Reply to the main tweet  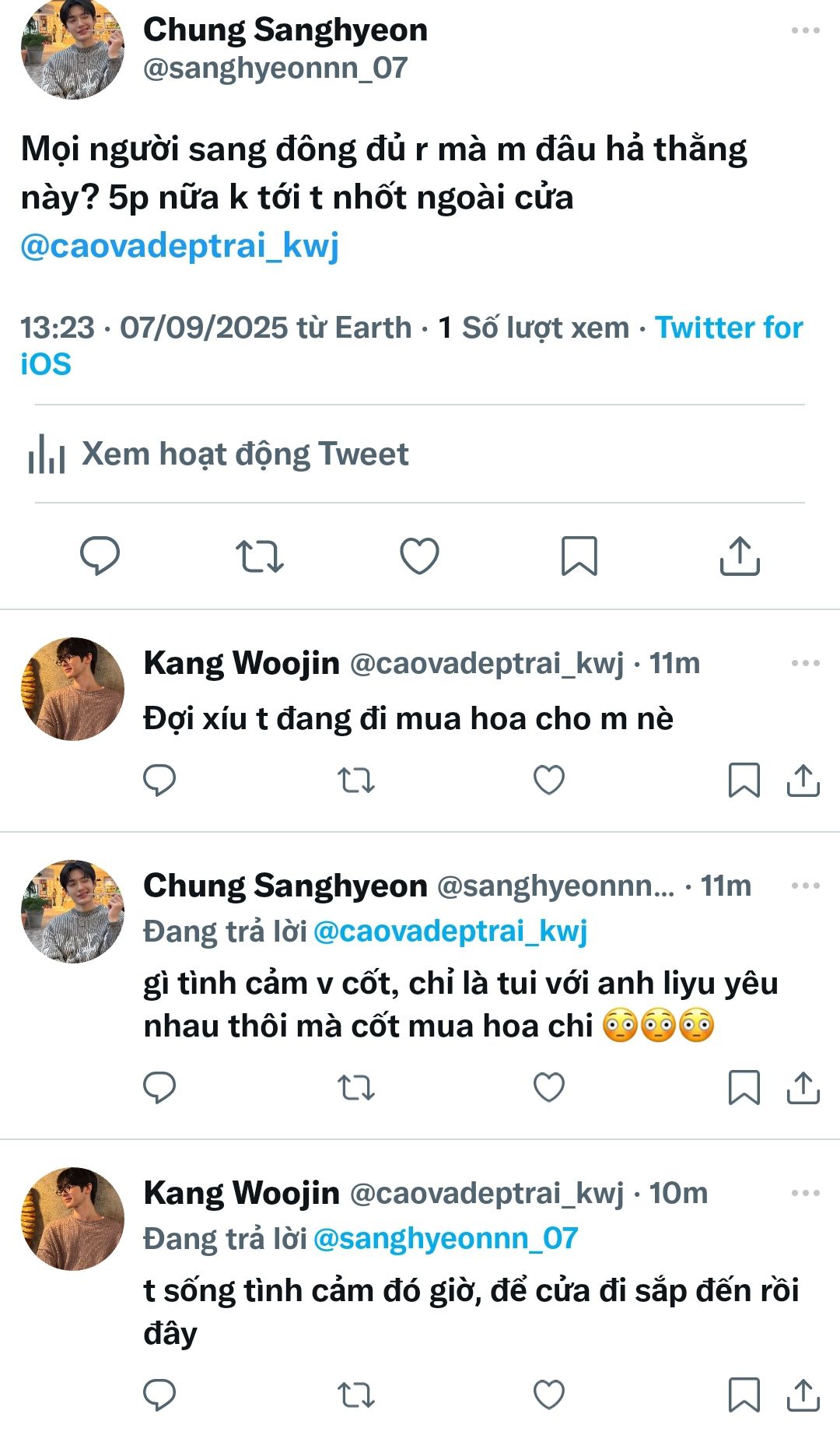point(100,556)
